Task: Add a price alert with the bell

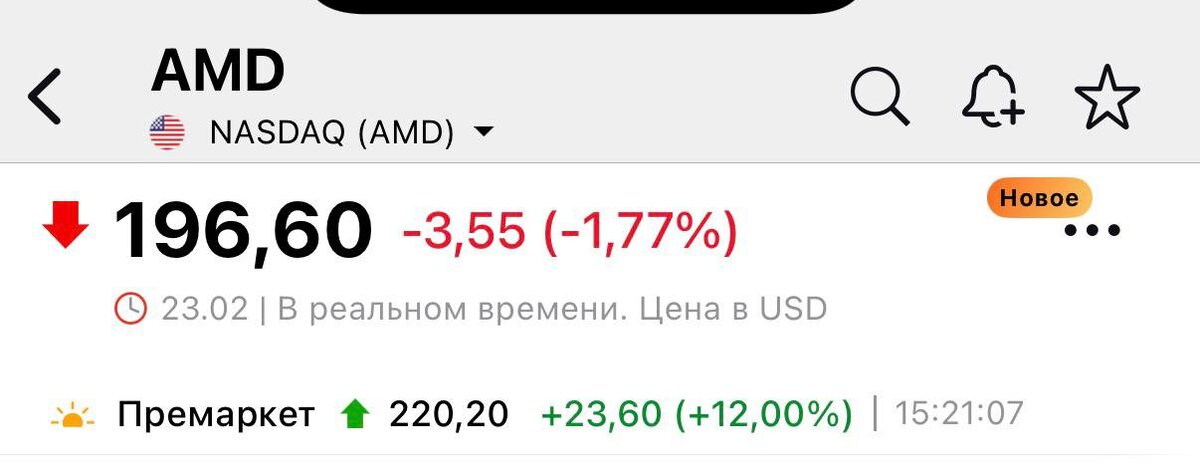Action: click(x=992, y=98)
